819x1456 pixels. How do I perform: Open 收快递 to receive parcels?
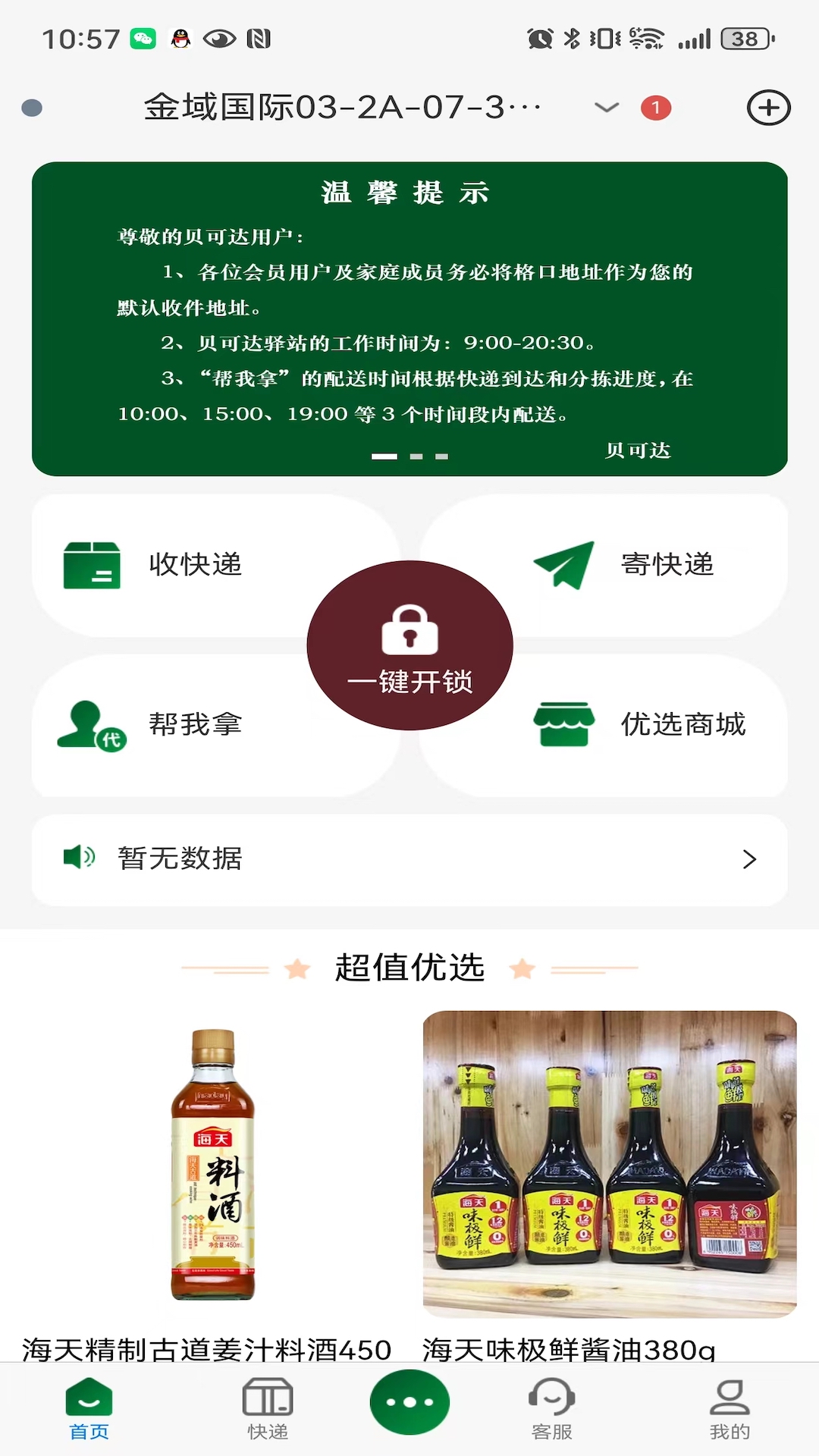(167, 565)
